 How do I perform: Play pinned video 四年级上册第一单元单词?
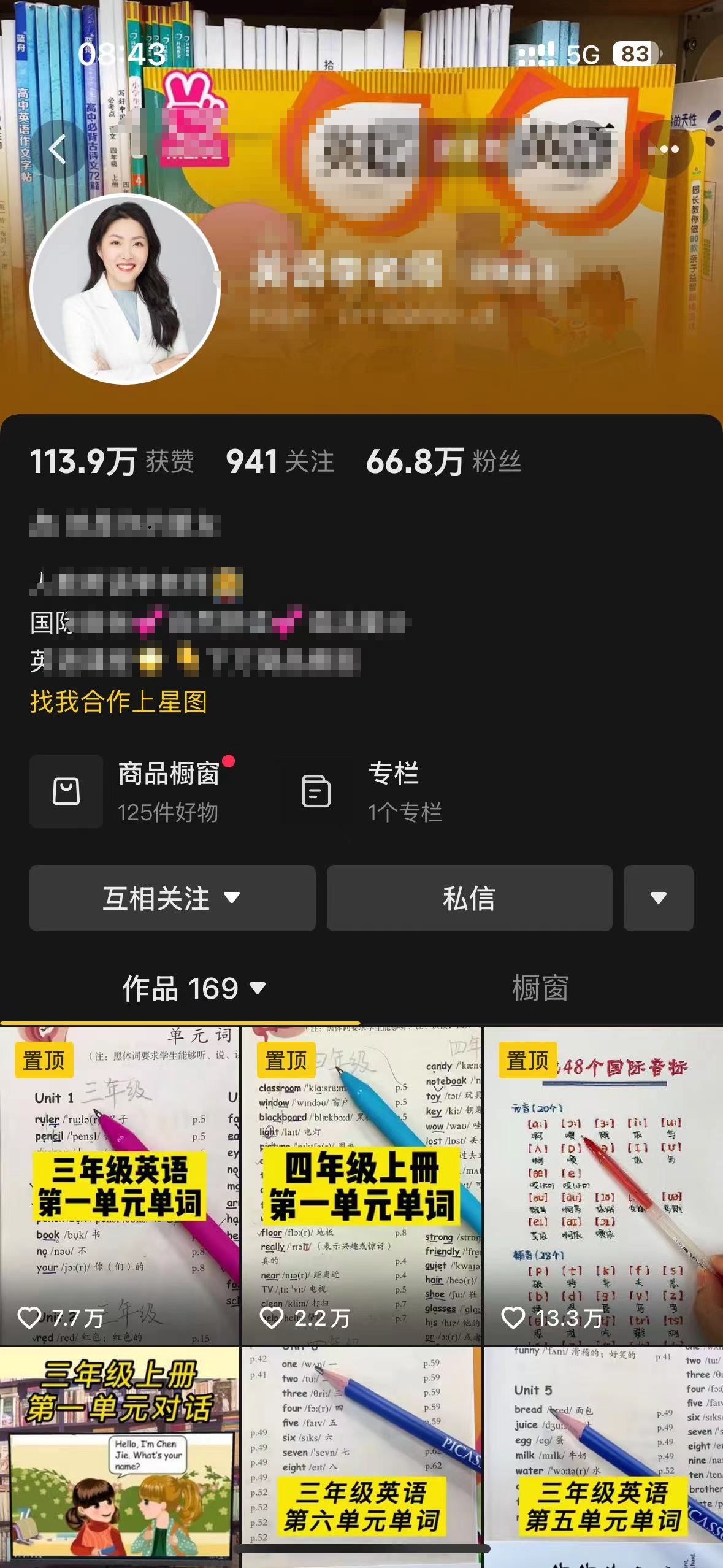click(362, 1184)
